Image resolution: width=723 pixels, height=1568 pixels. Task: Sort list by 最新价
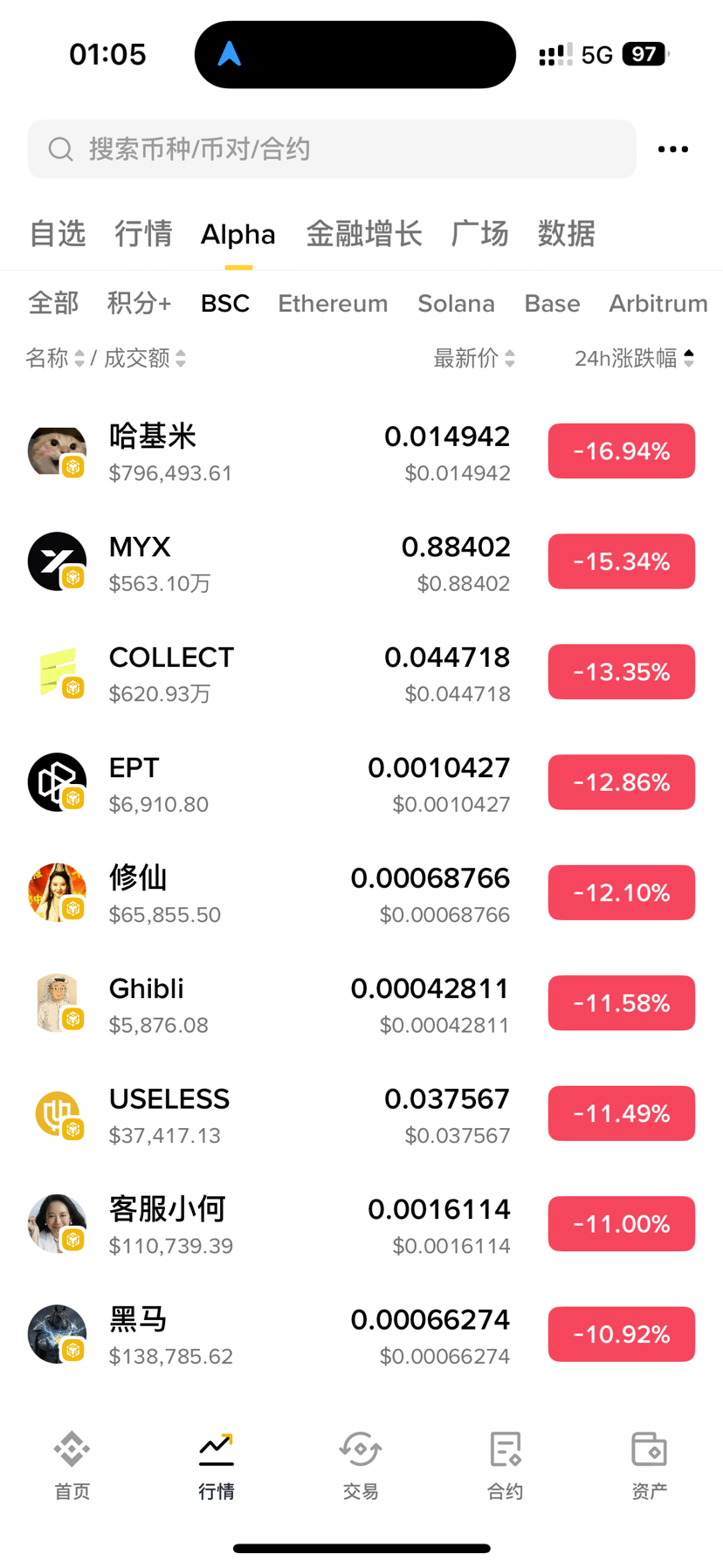(474, 358)
